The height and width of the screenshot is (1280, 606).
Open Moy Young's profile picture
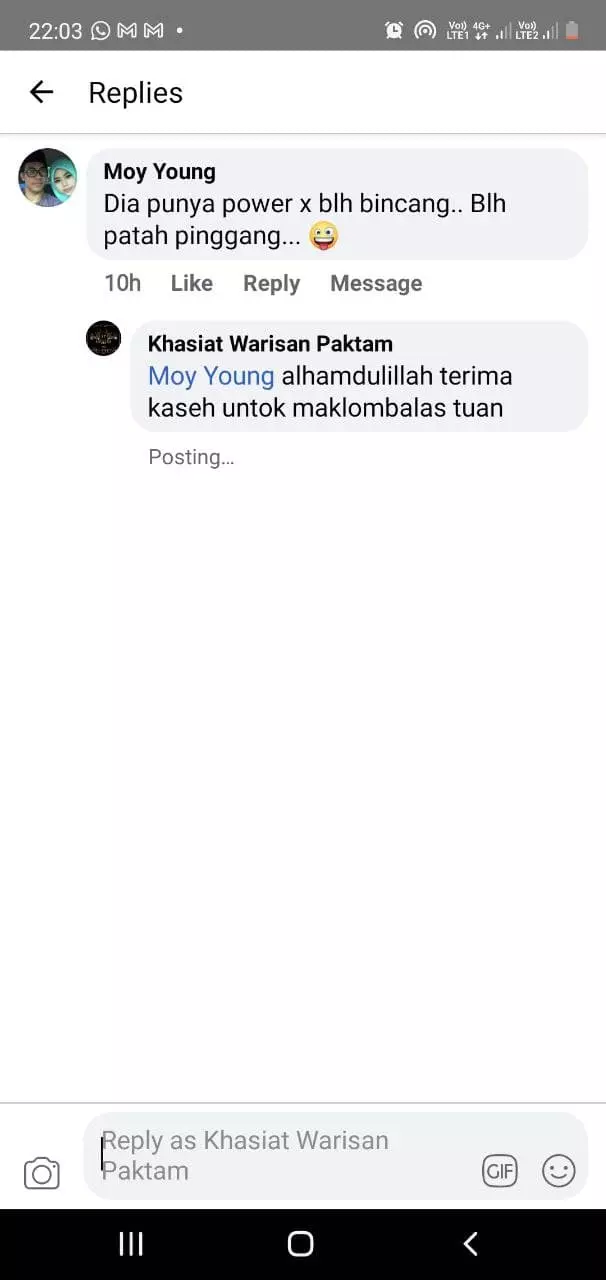(x=48, y=178)
